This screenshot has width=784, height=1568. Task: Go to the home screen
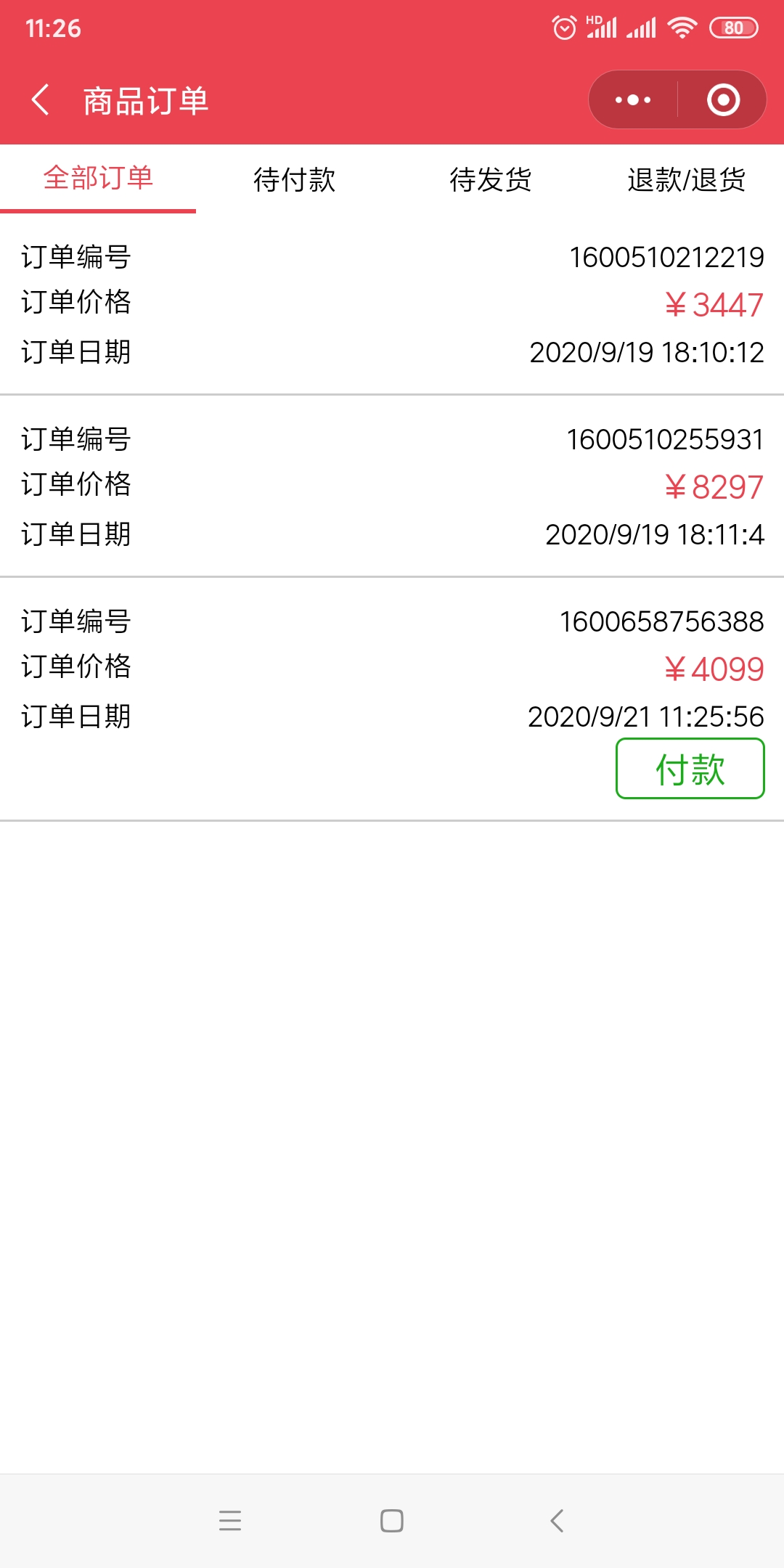point(392,1520)
